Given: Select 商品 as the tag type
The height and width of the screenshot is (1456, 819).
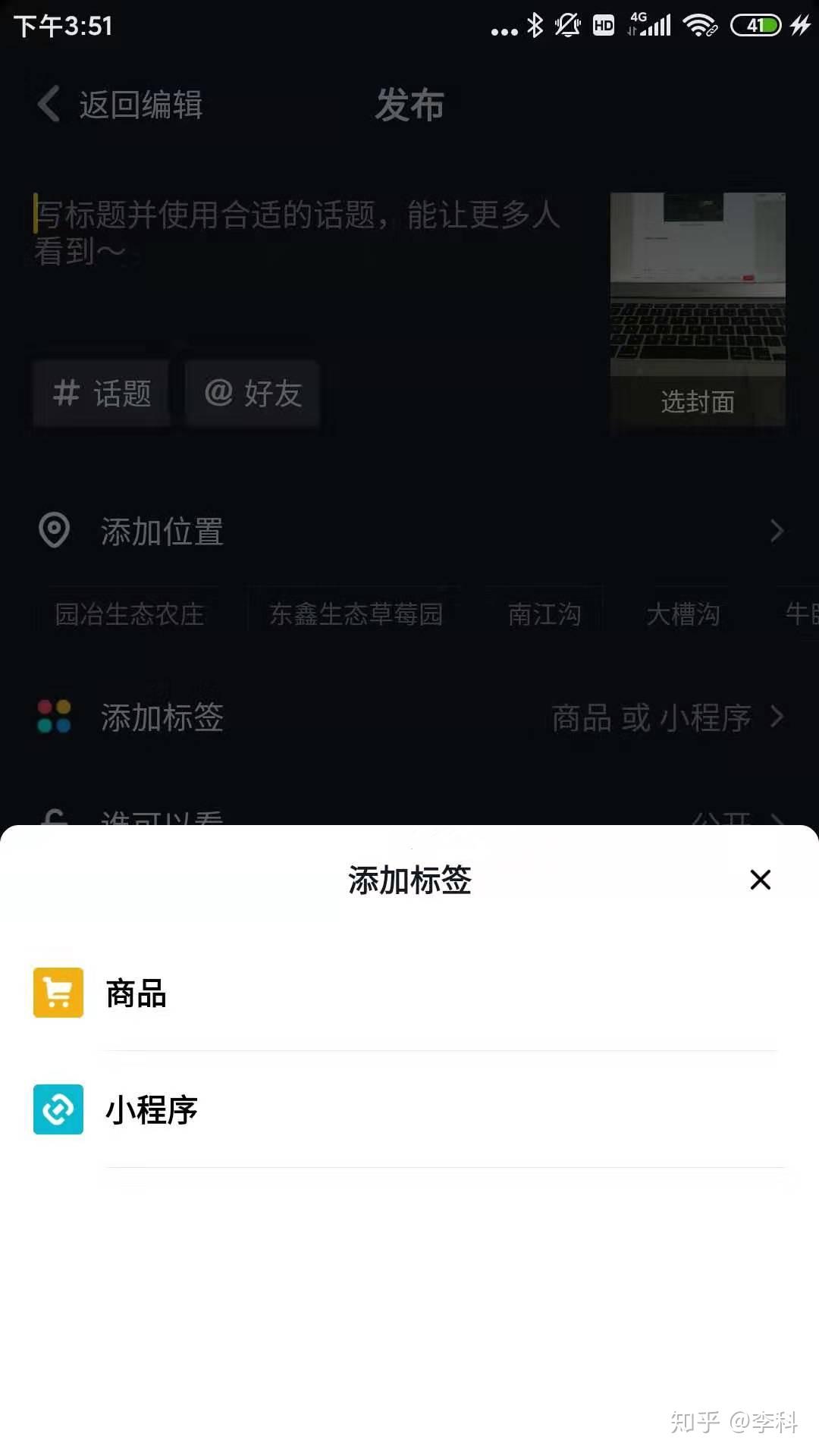Looking at the screenshot, I should (x=136, y=993).
